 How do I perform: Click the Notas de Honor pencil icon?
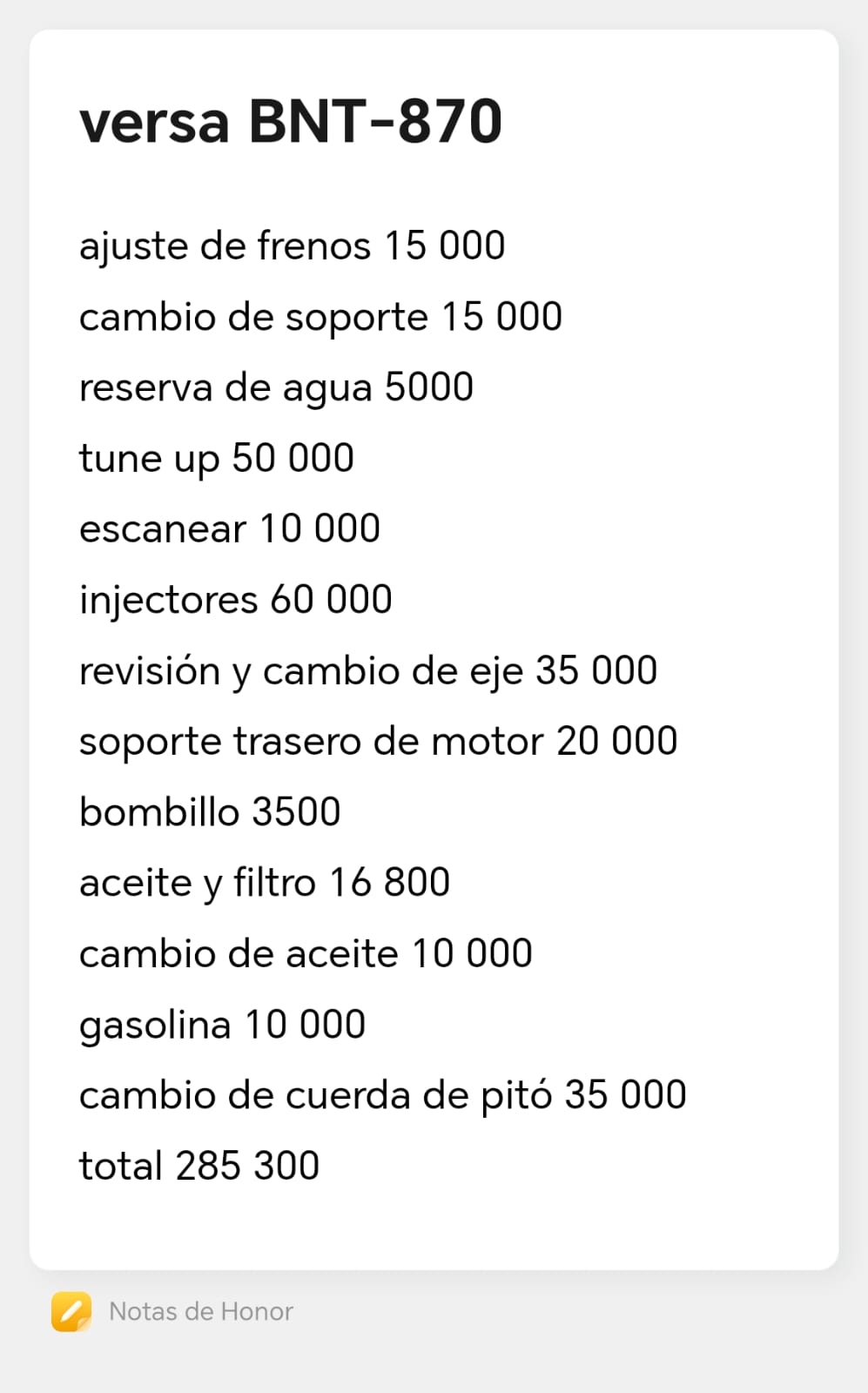click(x=72, y=1310)
